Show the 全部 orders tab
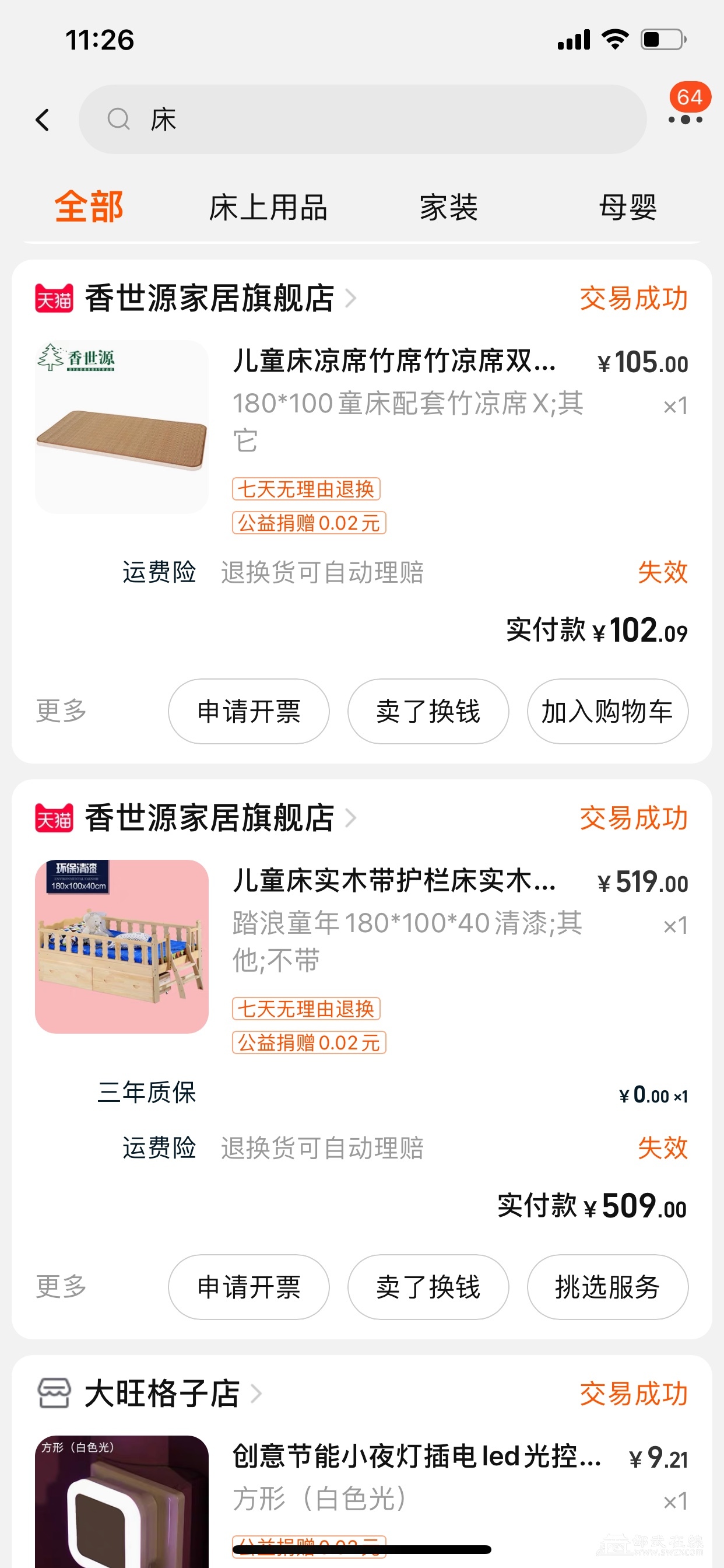Screen dimensions: 724x1568 pyautogui.click(x=89, y=208)
